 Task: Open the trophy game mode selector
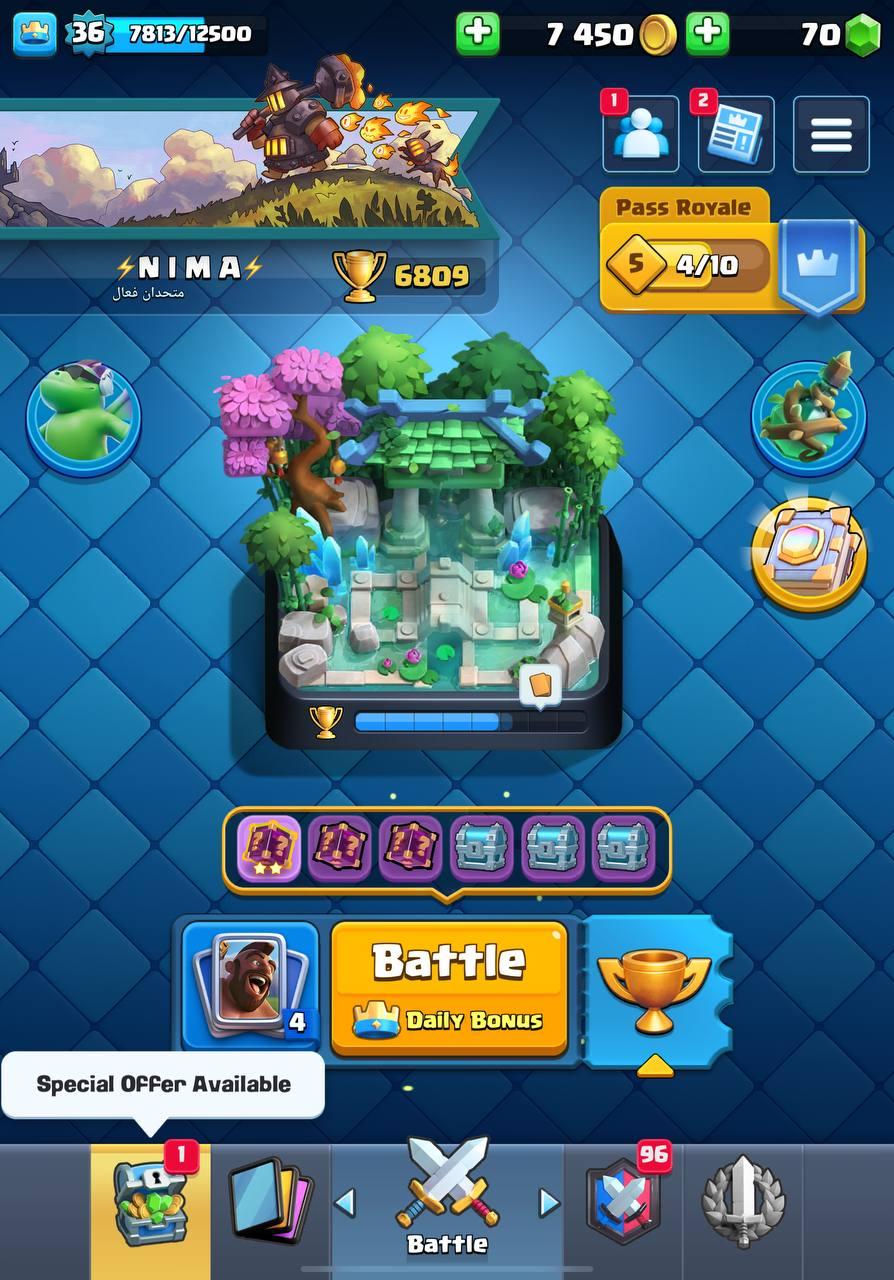pos(655,990)
